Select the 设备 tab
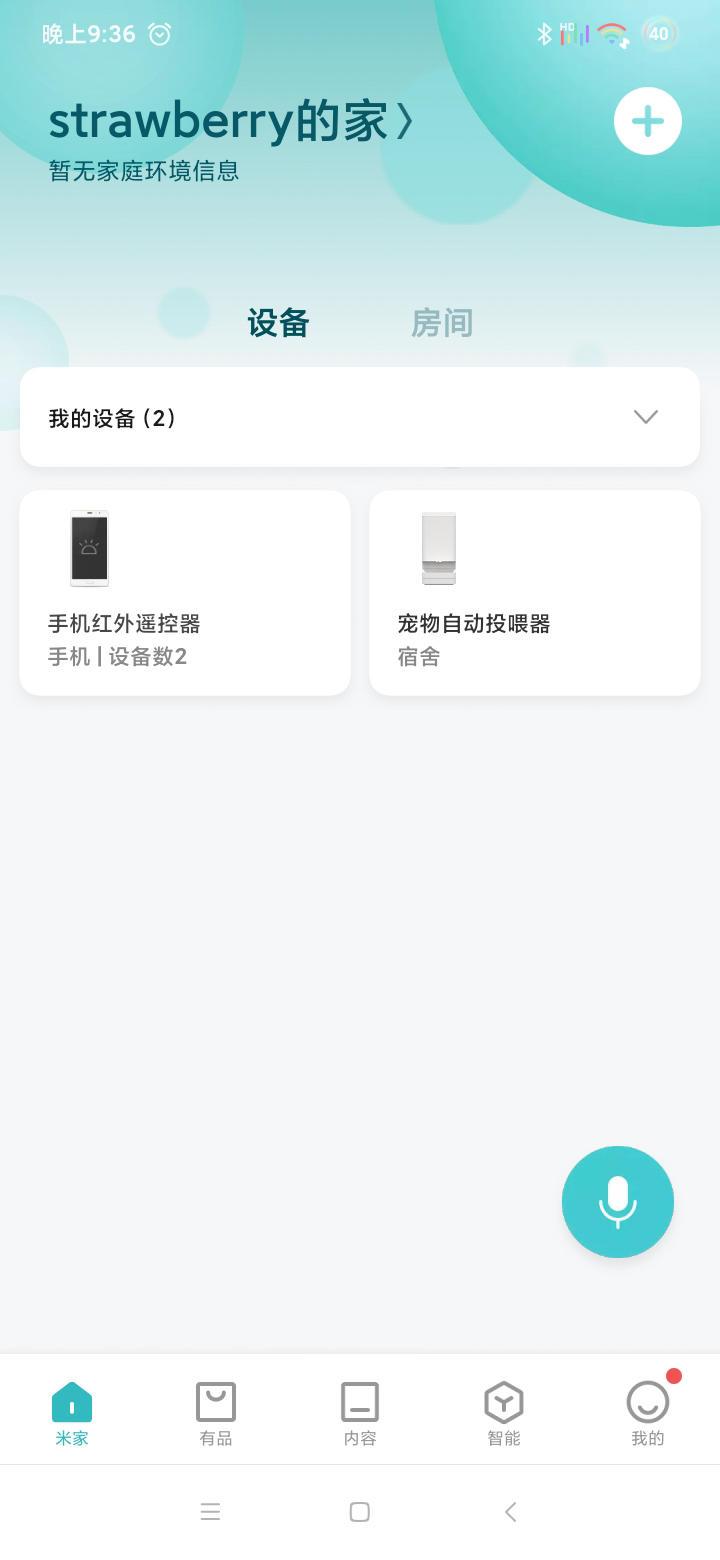 point(278,323)
